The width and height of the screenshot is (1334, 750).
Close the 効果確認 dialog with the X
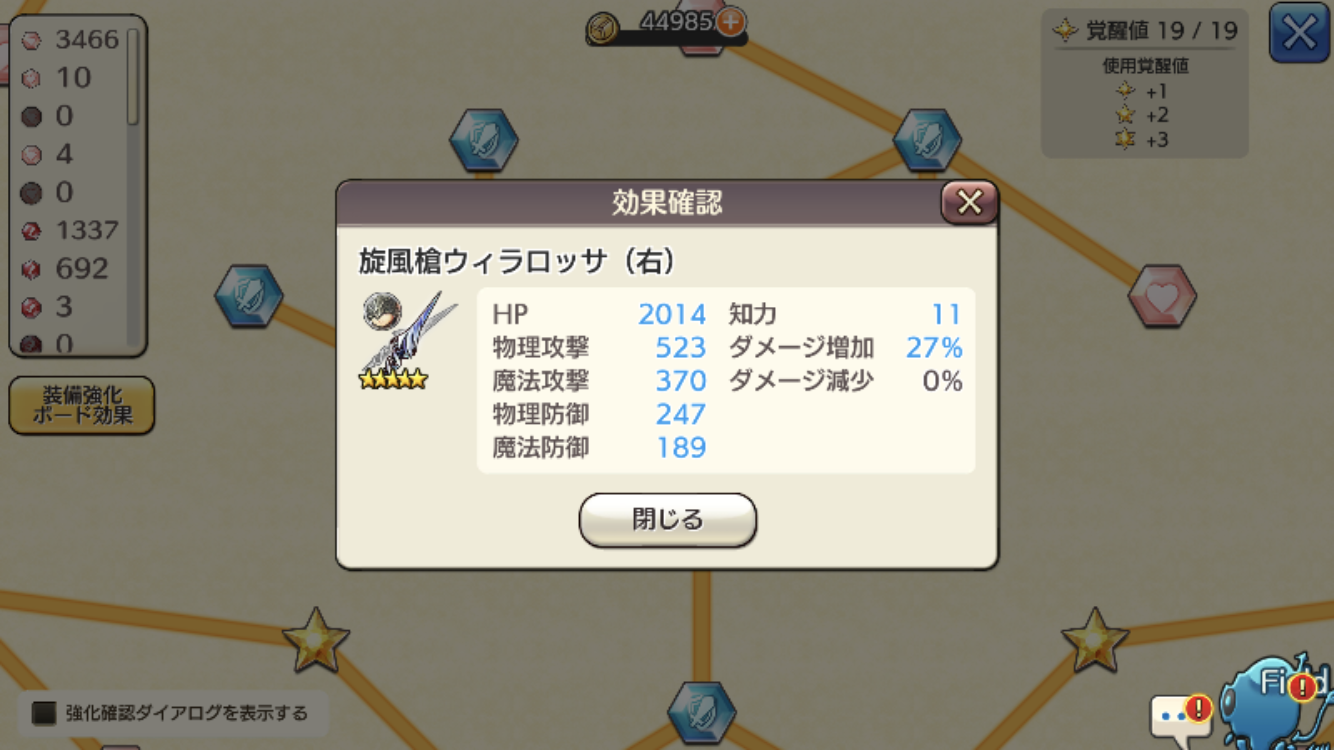coord(969,203)
